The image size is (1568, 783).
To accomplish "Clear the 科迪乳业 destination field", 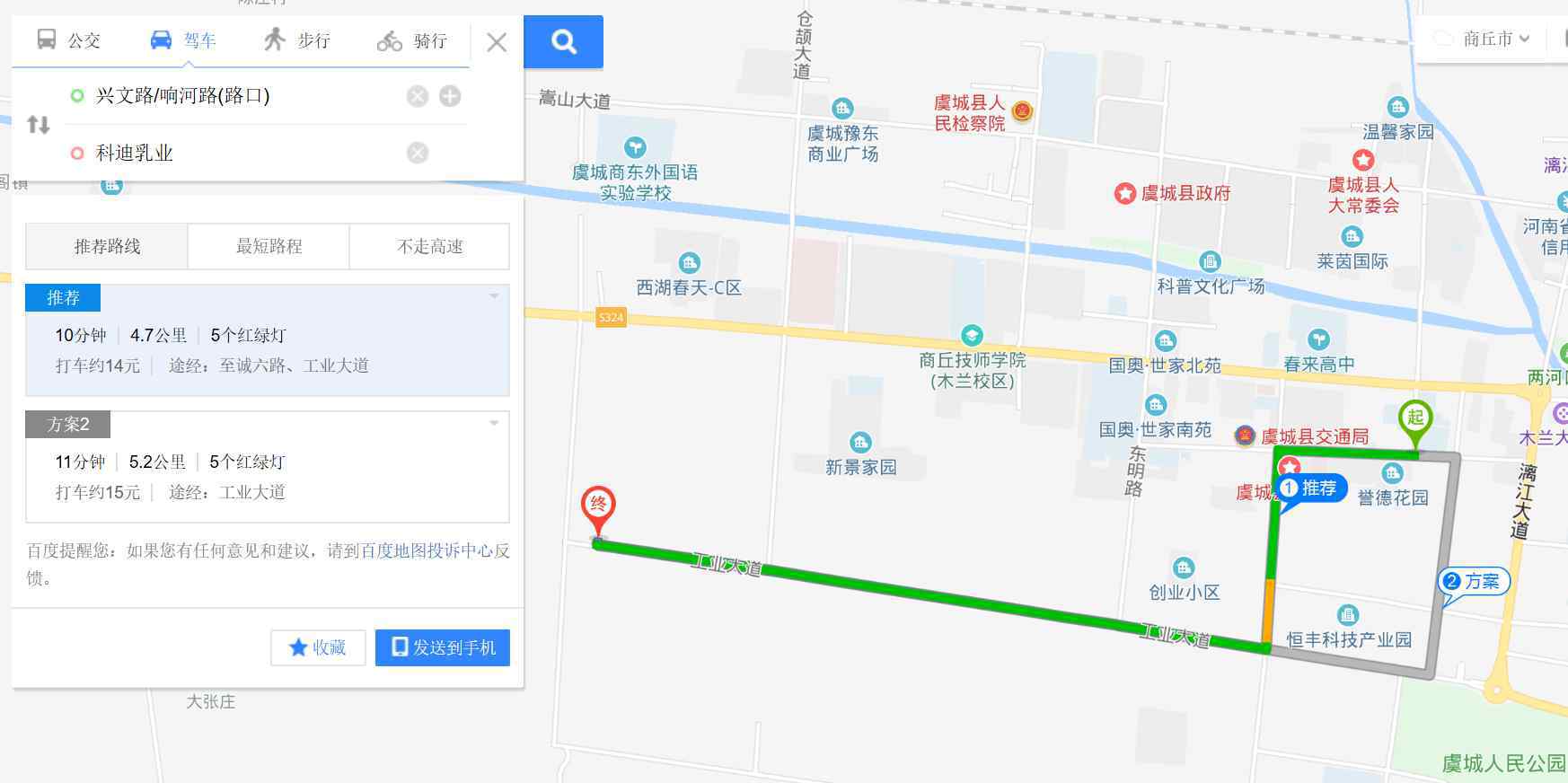I will (417, 153).
